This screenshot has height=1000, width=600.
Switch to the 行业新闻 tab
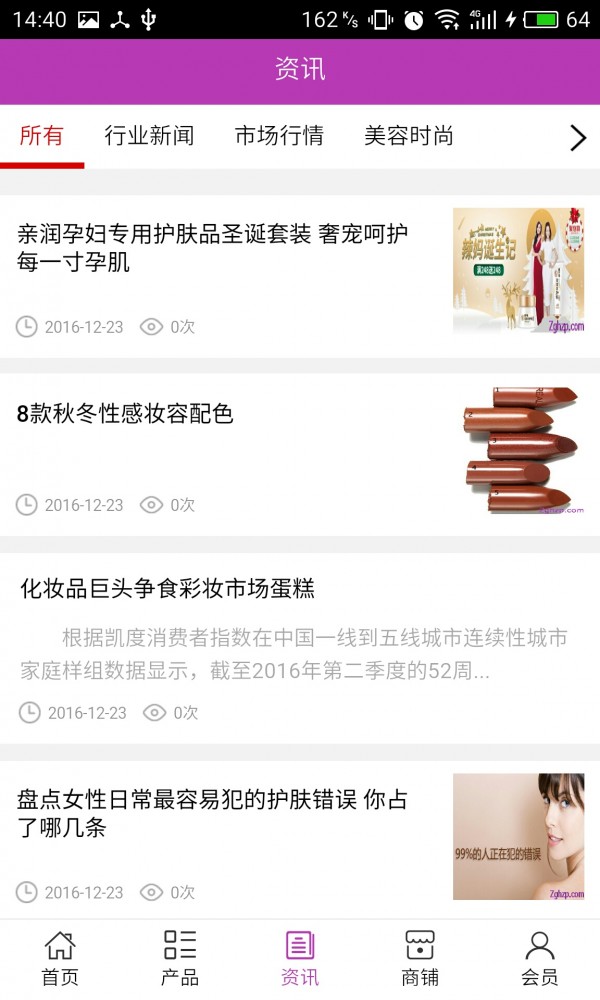coord(149,136)
